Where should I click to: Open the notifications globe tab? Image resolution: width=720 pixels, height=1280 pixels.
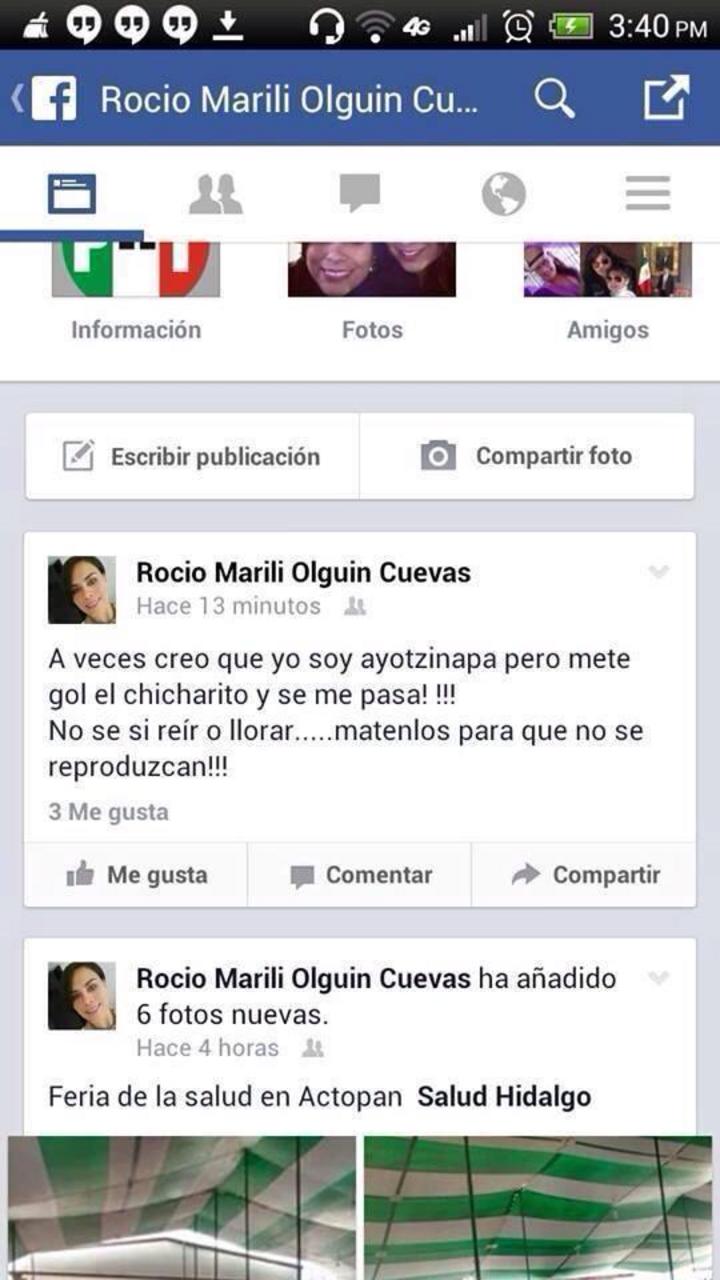(x=504, y=193)
